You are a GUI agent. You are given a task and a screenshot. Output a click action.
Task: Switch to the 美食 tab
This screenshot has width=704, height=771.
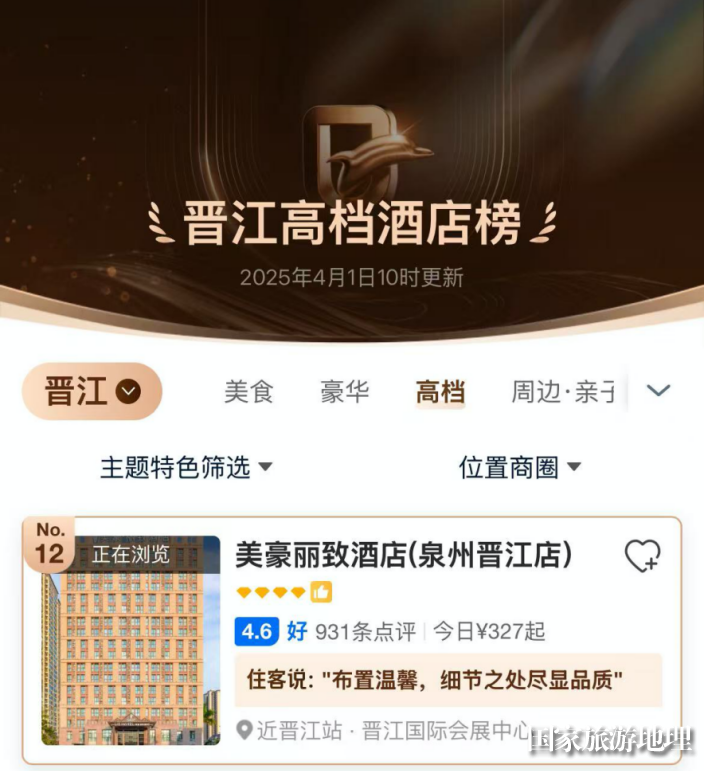(x=249, y=391)
